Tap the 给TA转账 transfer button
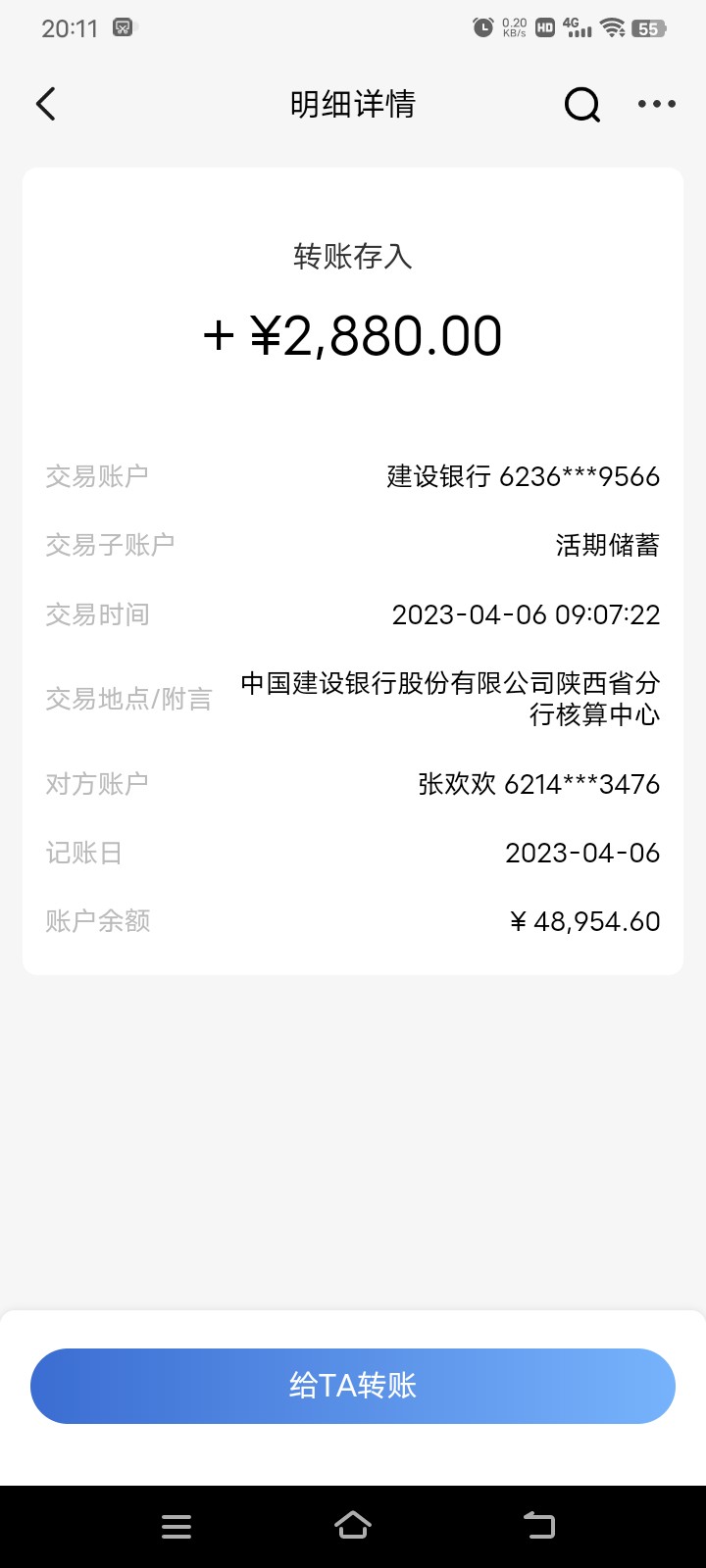This screenshot has width=706, height=1568. pos(353,1386)
